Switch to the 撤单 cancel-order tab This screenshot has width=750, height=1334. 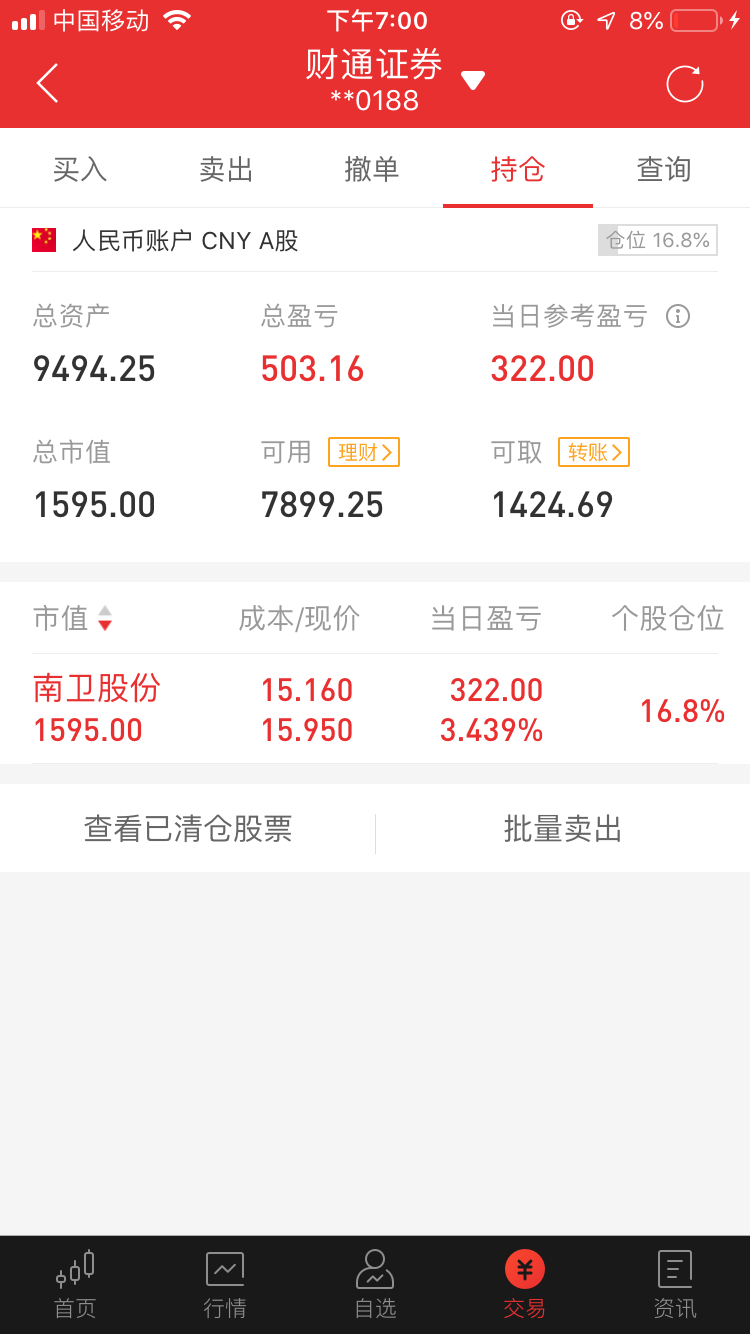pyautogui.click(x=371, y=169)
